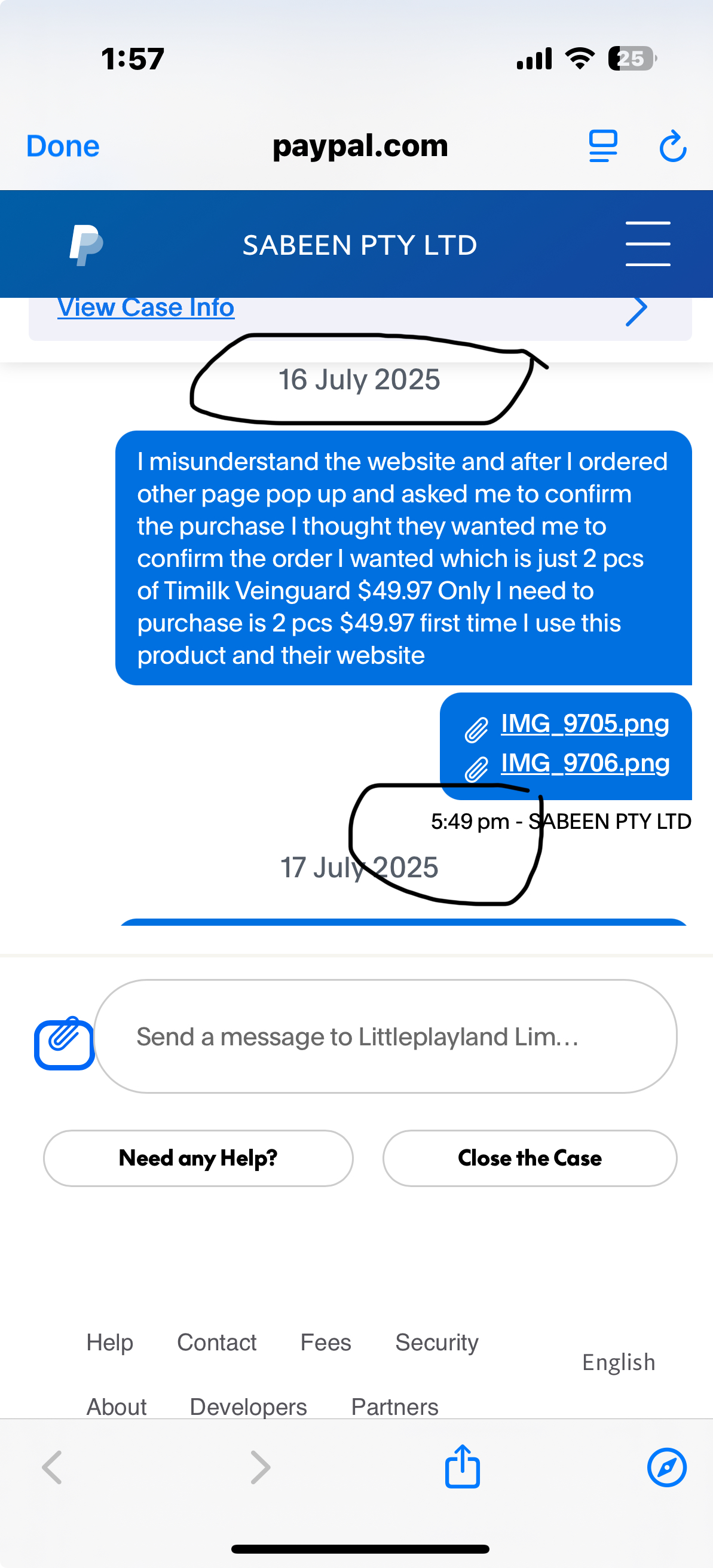This screenshot has width=713, height=1568.
Task: Select Close the Case
Action: (x=530, y=1158)
